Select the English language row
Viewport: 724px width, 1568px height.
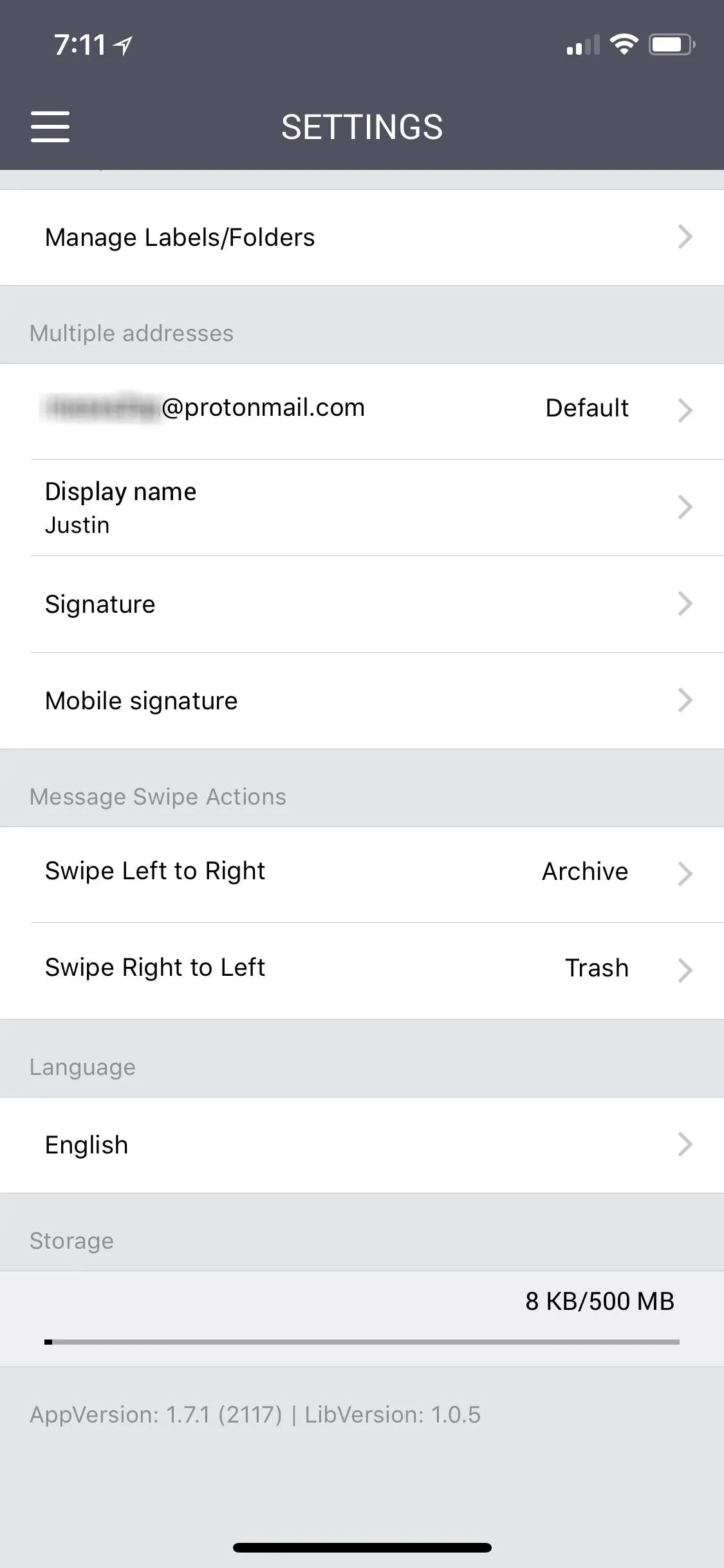pyautogui.click(x=362, y=1145)
